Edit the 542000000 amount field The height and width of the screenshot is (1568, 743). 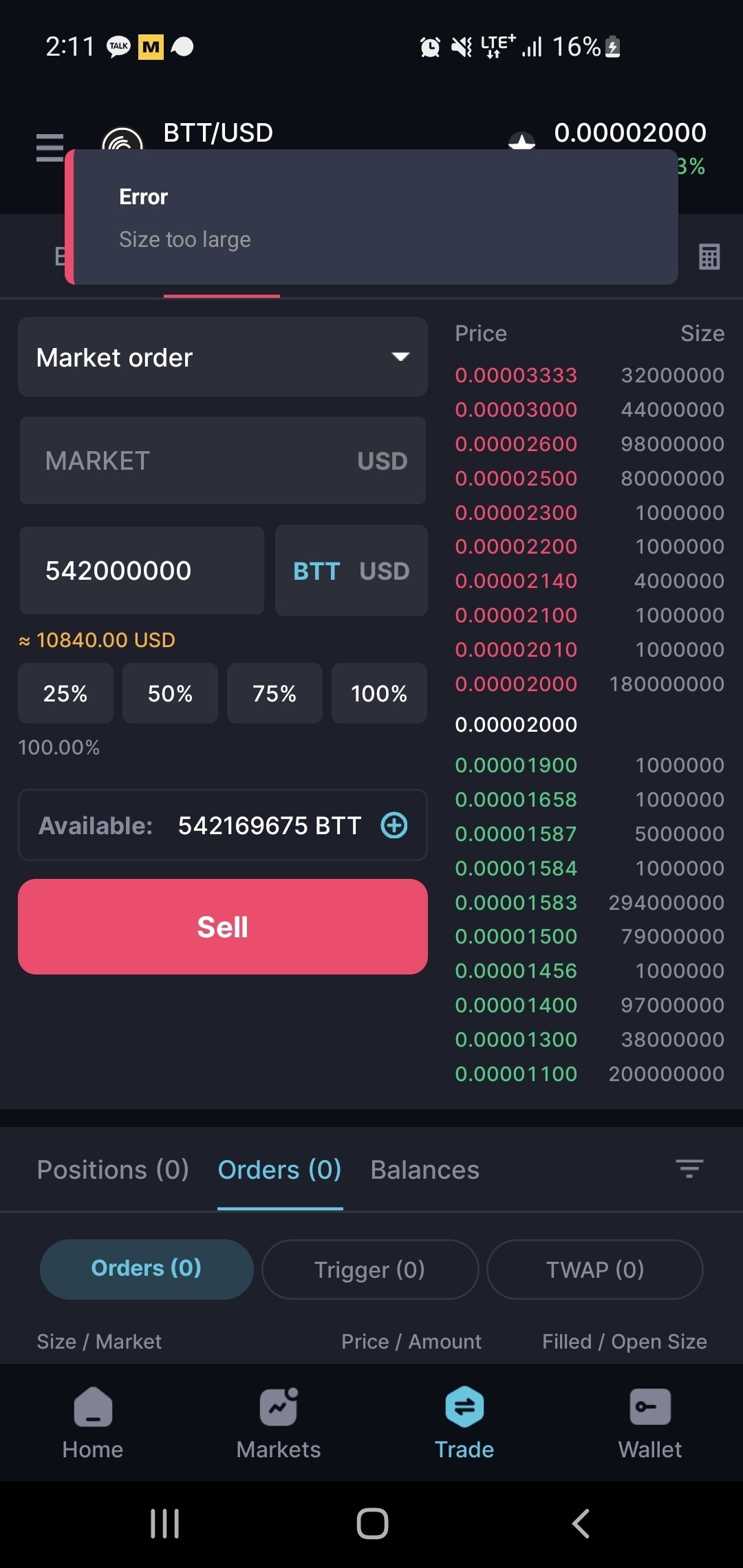pyautogui.click(x=142, y=571)
